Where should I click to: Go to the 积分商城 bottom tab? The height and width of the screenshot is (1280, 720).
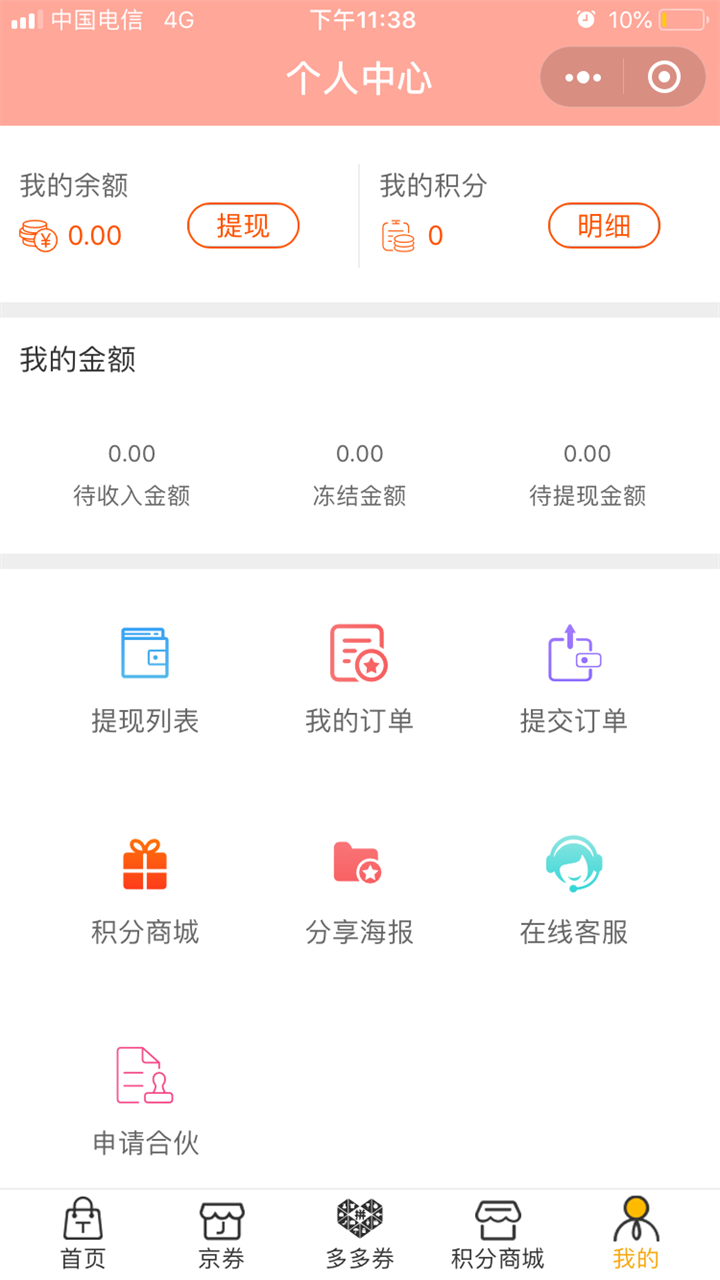[497, 1234]
